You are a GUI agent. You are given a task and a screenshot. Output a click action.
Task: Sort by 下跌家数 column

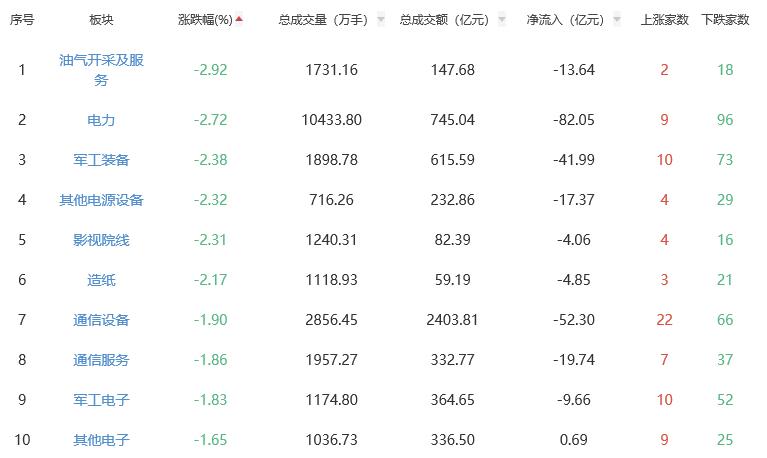(725, 20)
